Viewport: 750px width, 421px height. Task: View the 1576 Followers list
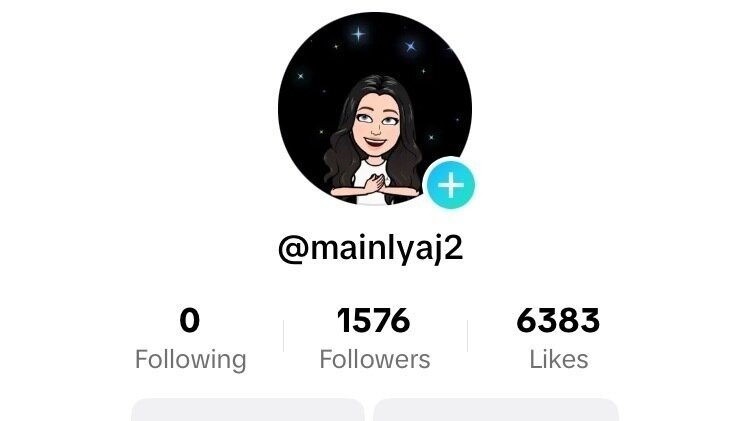pyautogui.click(x=374, y=339)
